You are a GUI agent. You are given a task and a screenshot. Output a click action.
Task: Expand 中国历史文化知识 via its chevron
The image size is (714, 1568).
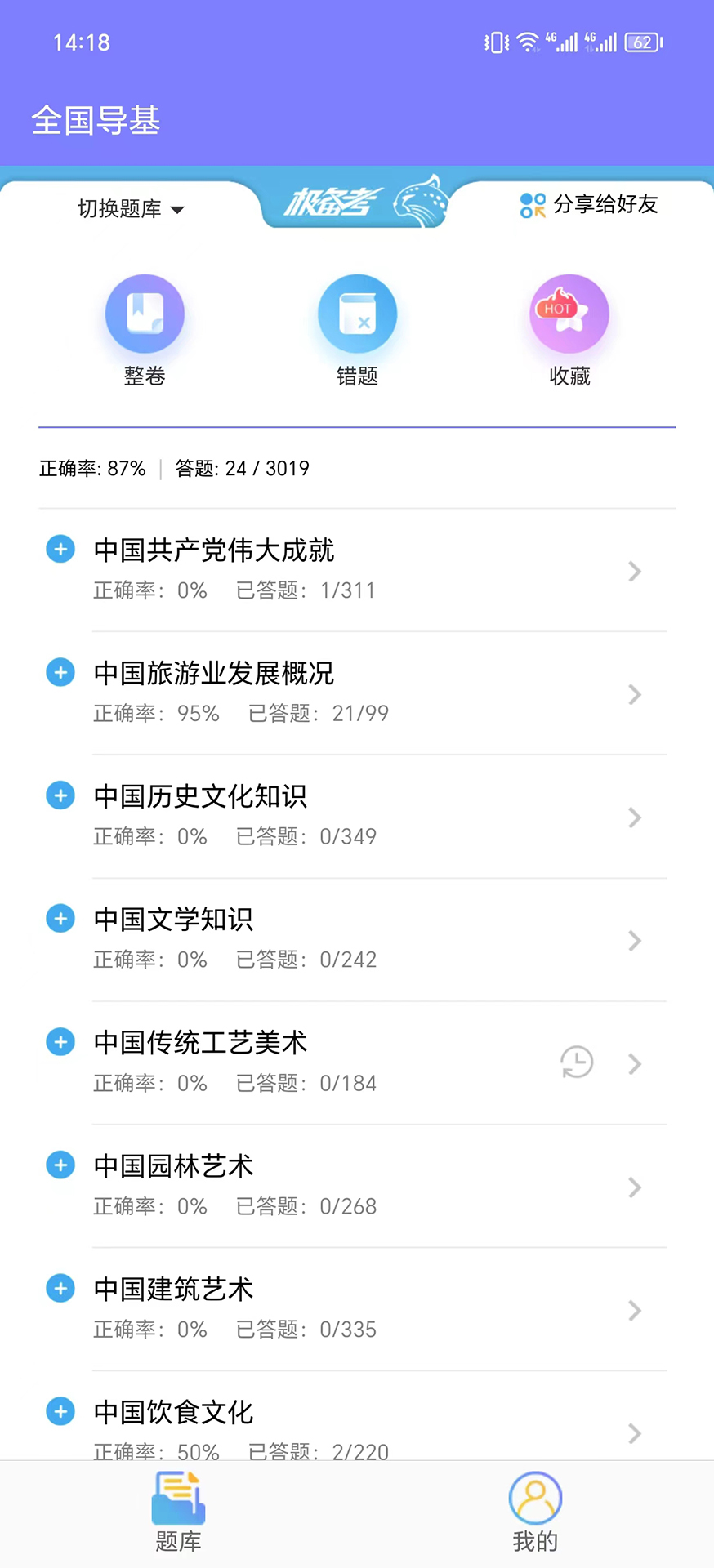[635, 817]
